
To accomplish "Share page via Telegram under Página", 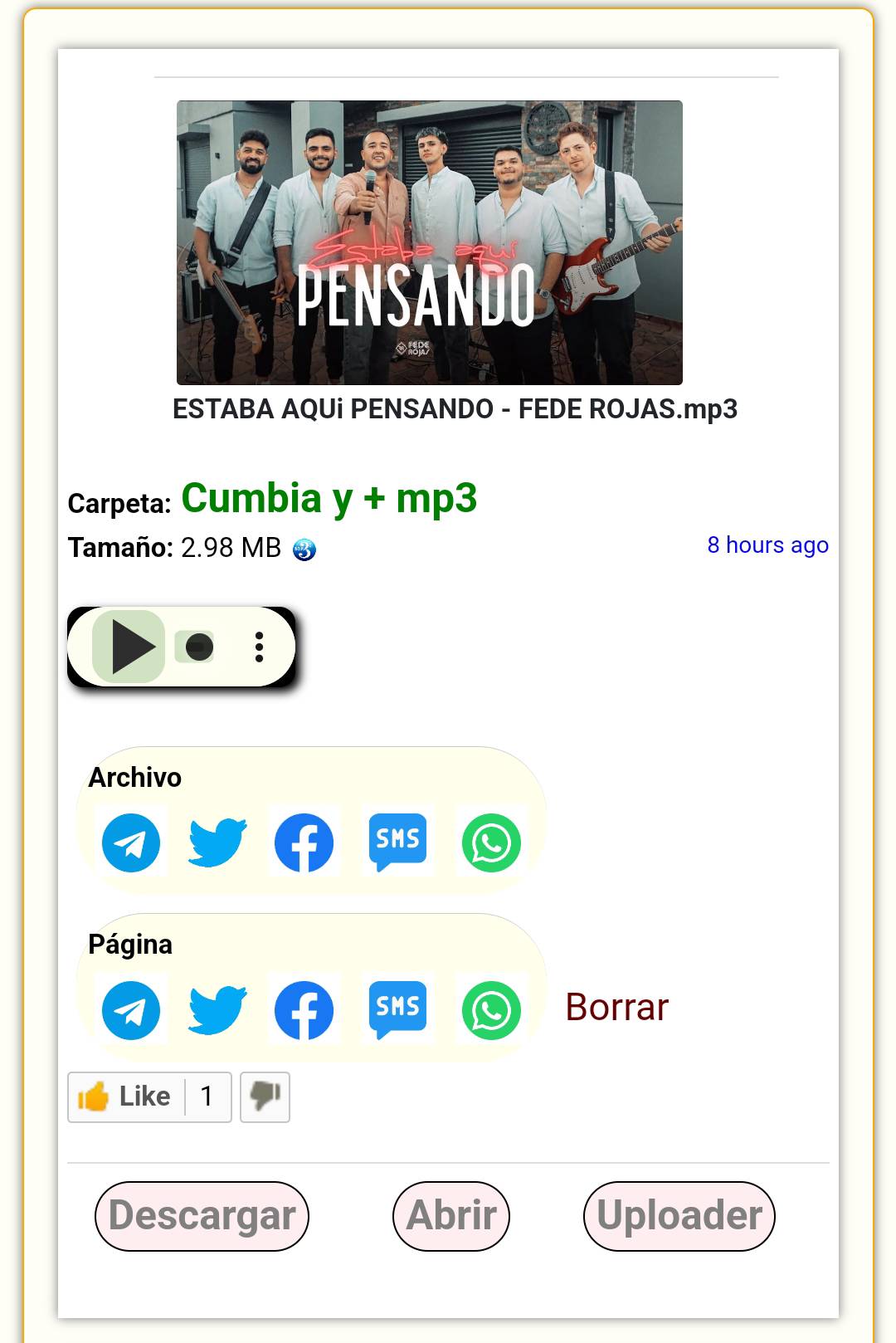I will pyautogui.click(x=131, y=1010).
